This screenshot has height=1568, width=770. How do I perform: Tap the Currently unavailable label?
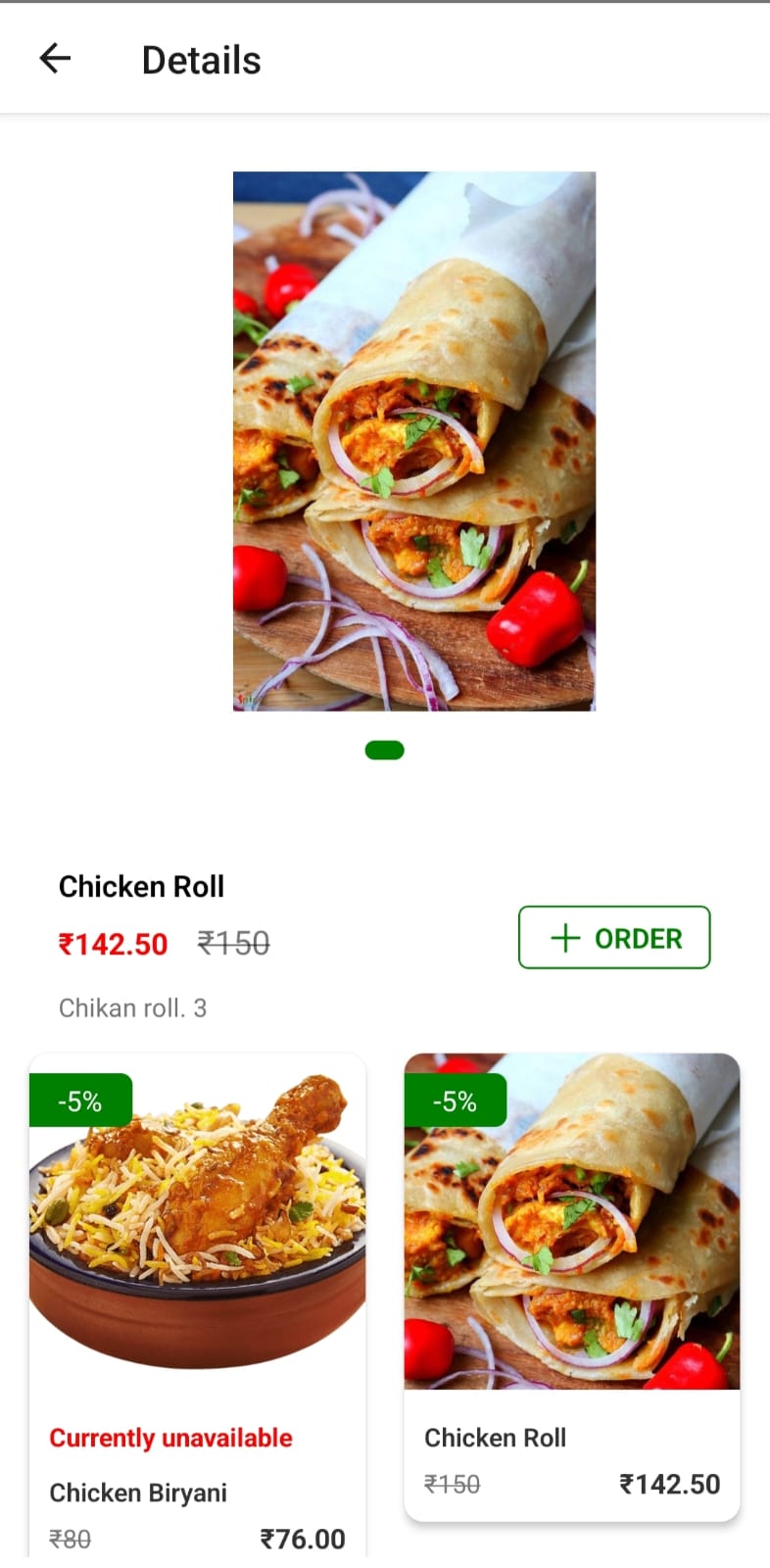(170, 1438)
